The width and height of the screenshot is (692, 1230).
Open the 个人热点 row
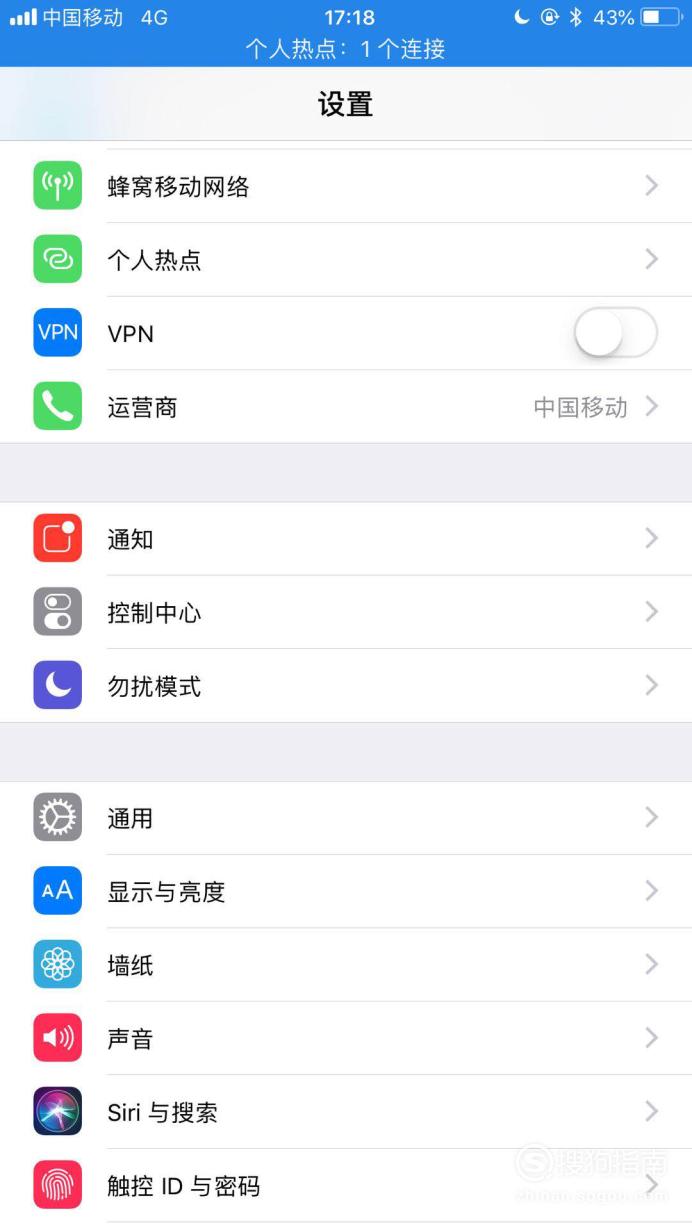click(x=346, y=260)
